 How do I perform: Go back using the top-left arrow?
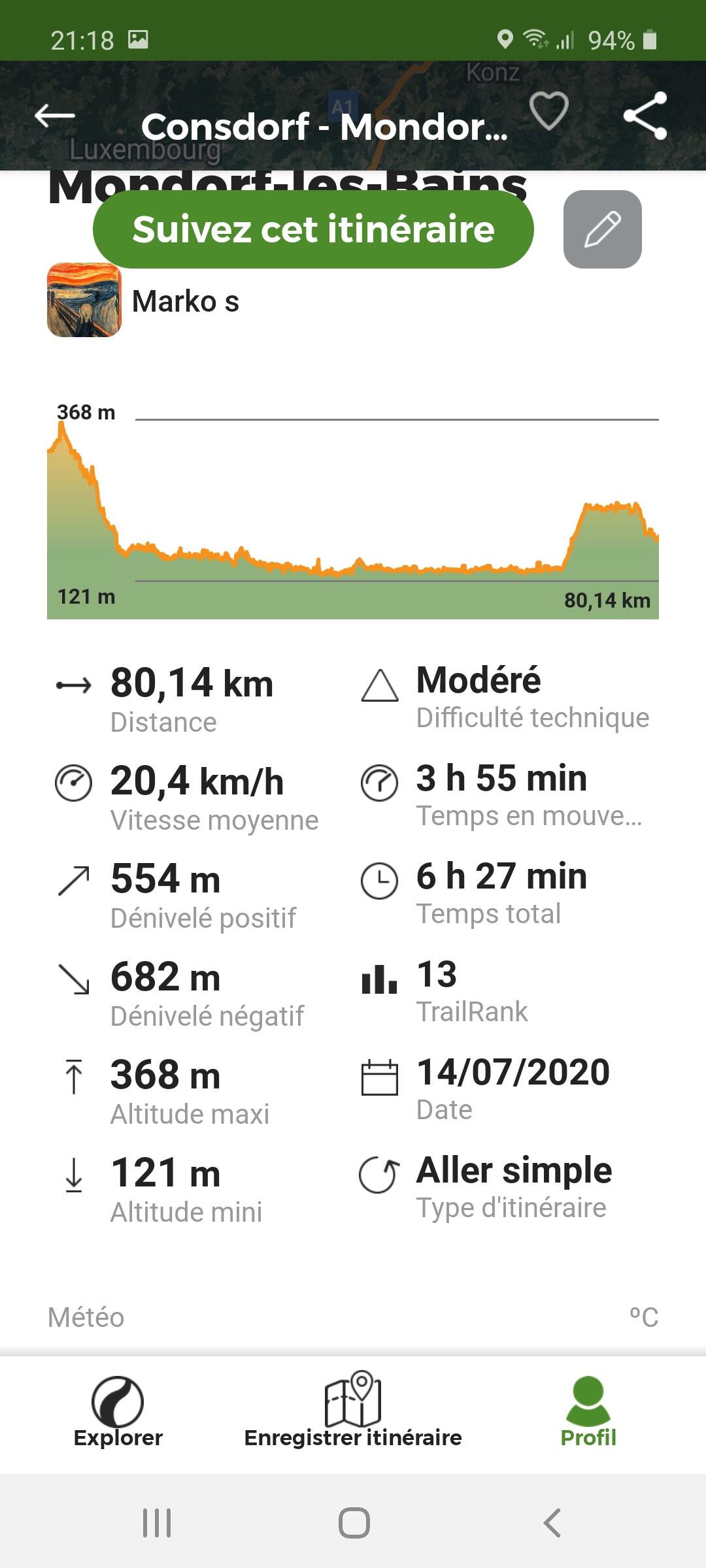(x=55, y=116)
